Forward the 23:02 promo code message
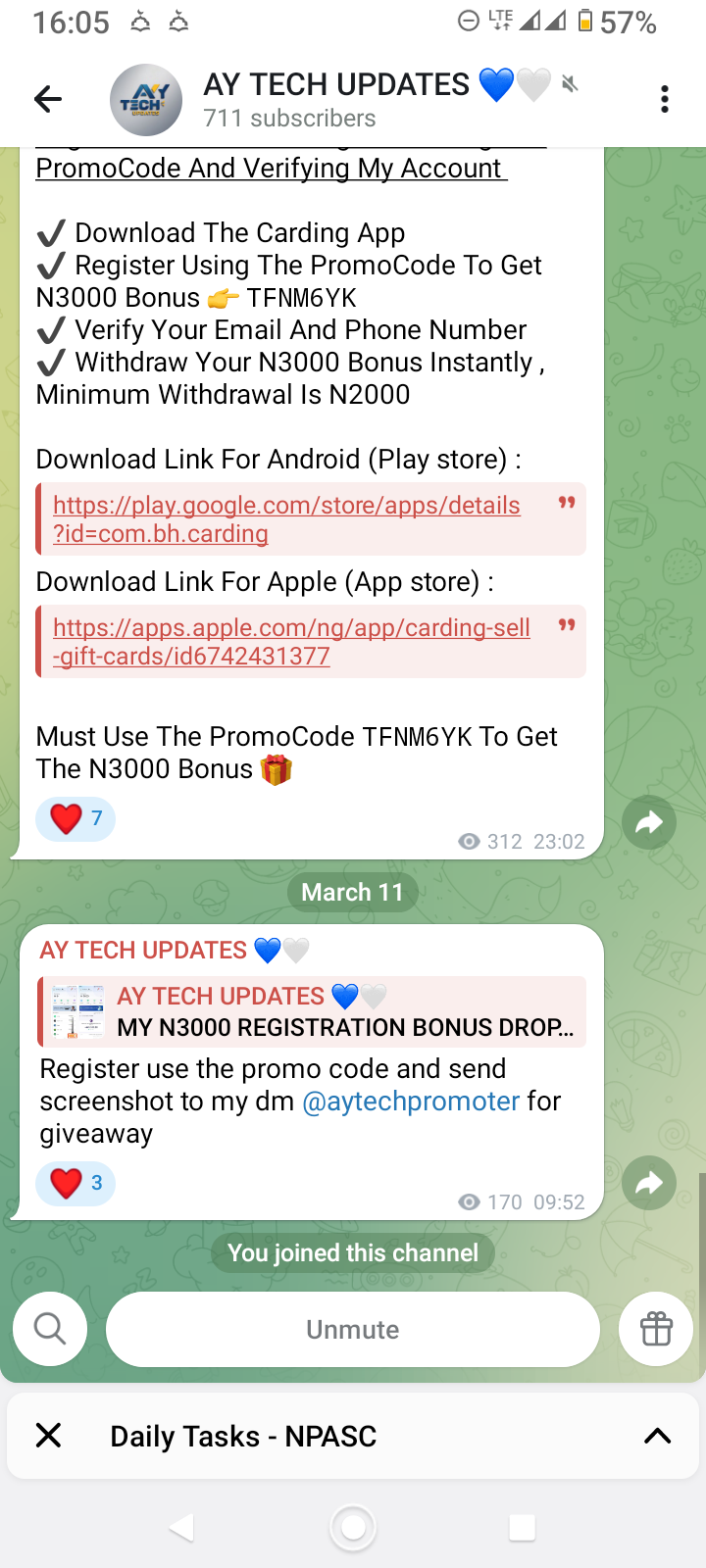This screenshot has height=1568, width=706. (649, 823)
